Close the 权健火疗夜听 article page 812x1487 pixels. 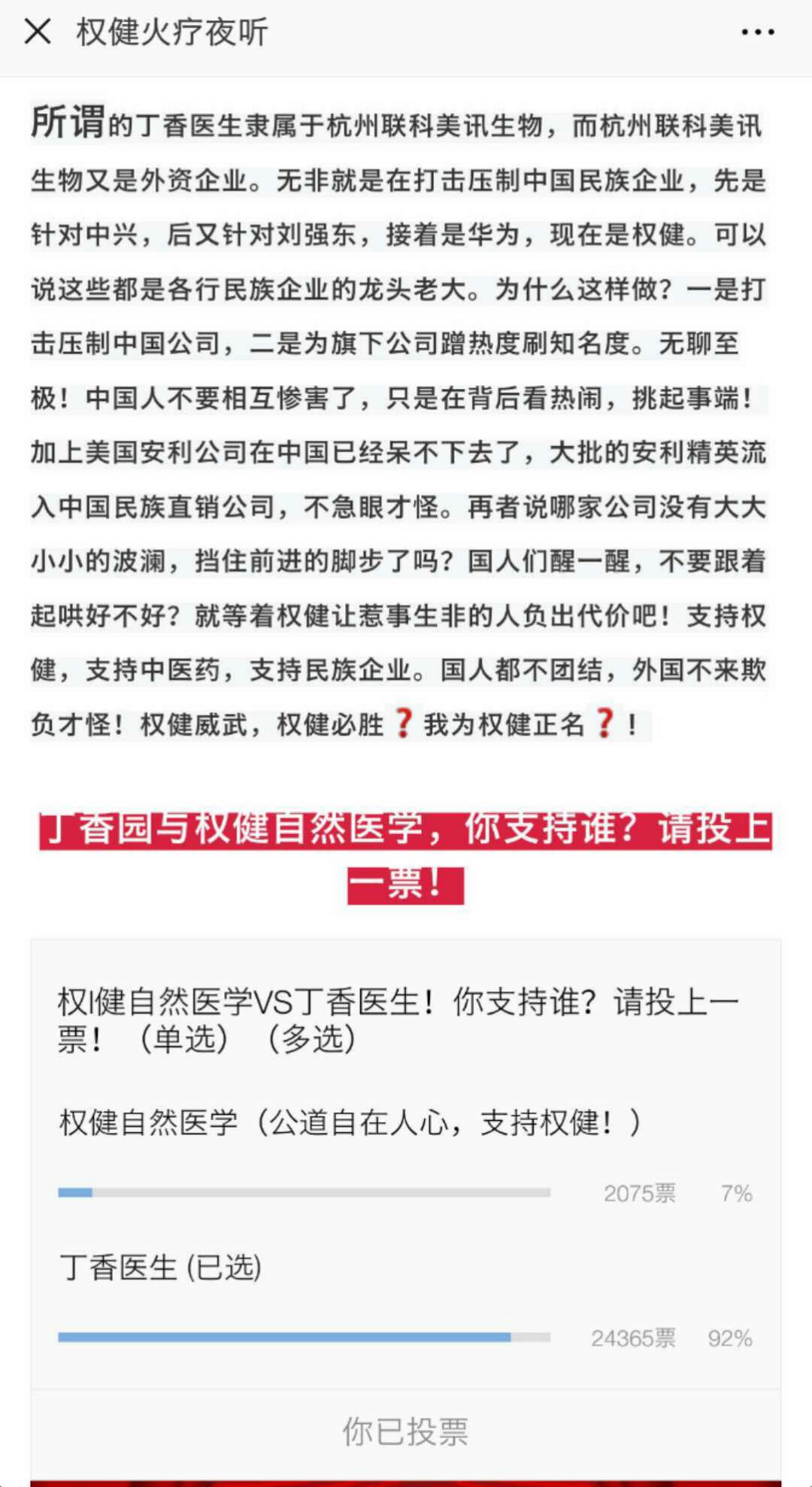pyautogui.click(x=38, y=32)
